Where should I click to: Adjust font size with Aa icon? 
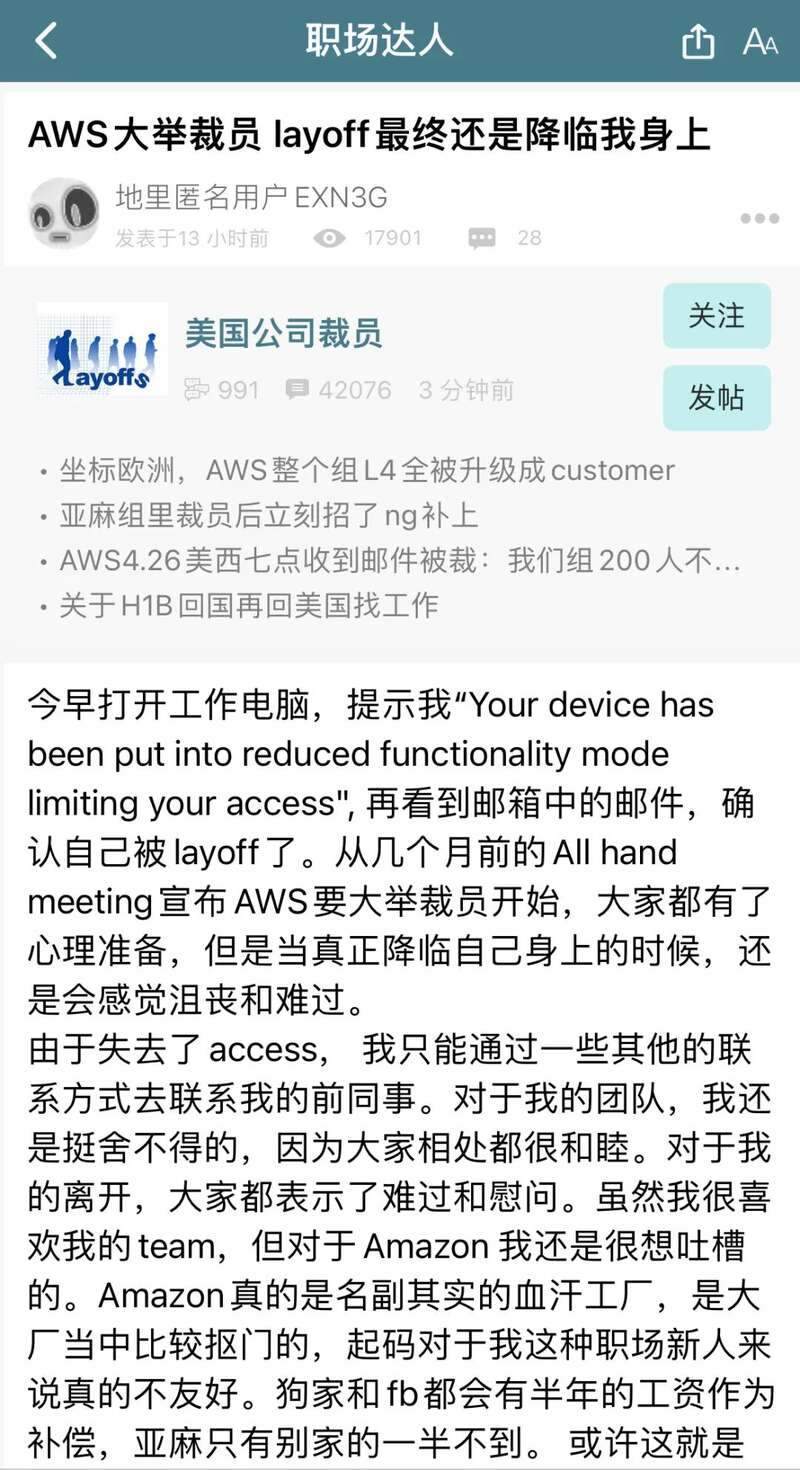click(x=760, y=42)
